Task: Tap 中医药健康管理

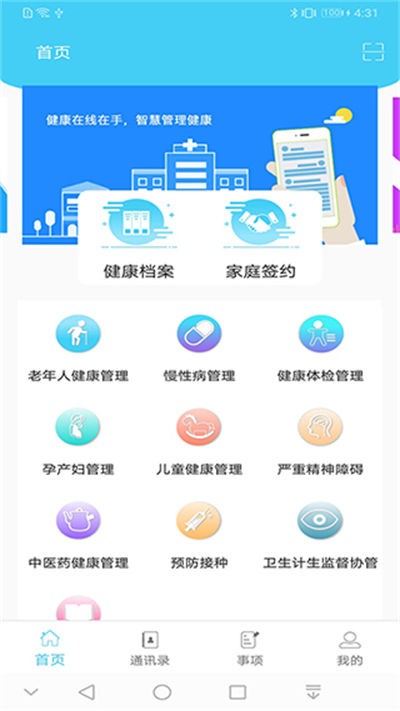Action: (78, 536)
